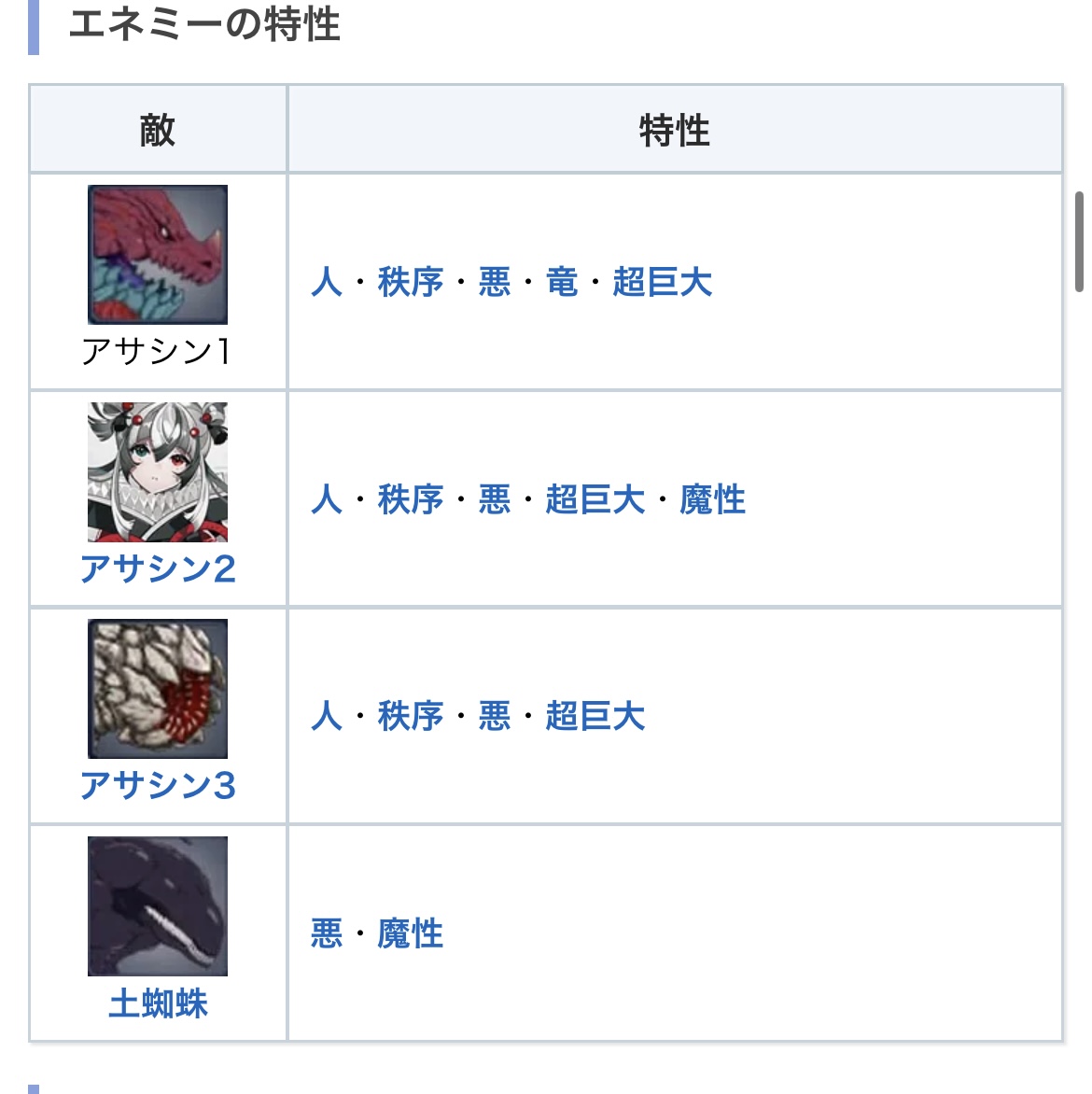This screenshot has width=1092, height=1094.
Task: Tap 人 trait in アサシン3 row
Action: pyautogui.click(x=327, y=716)
